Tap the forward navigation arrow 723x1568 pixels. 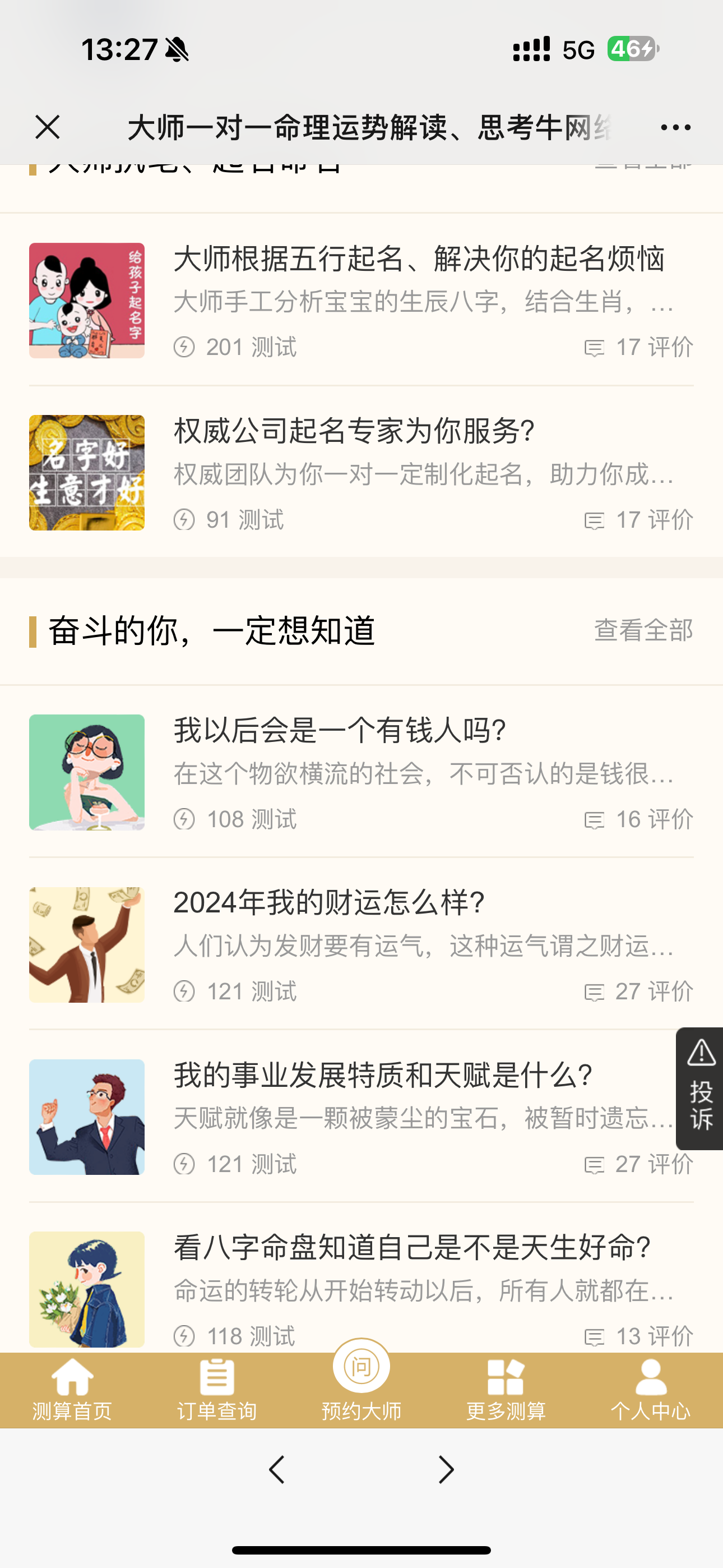[446, 1469]
